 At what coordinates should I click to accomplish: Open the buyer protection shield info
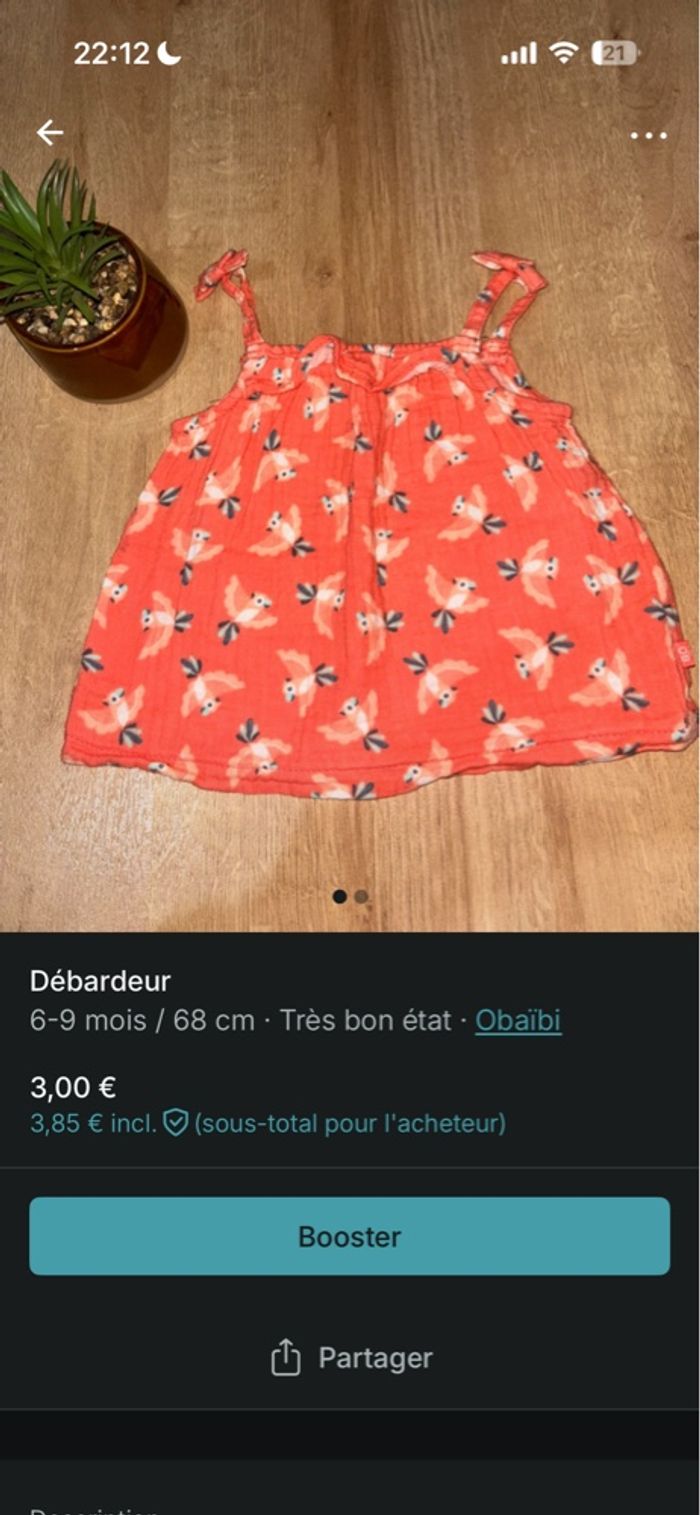click(x=176, y=1123)
